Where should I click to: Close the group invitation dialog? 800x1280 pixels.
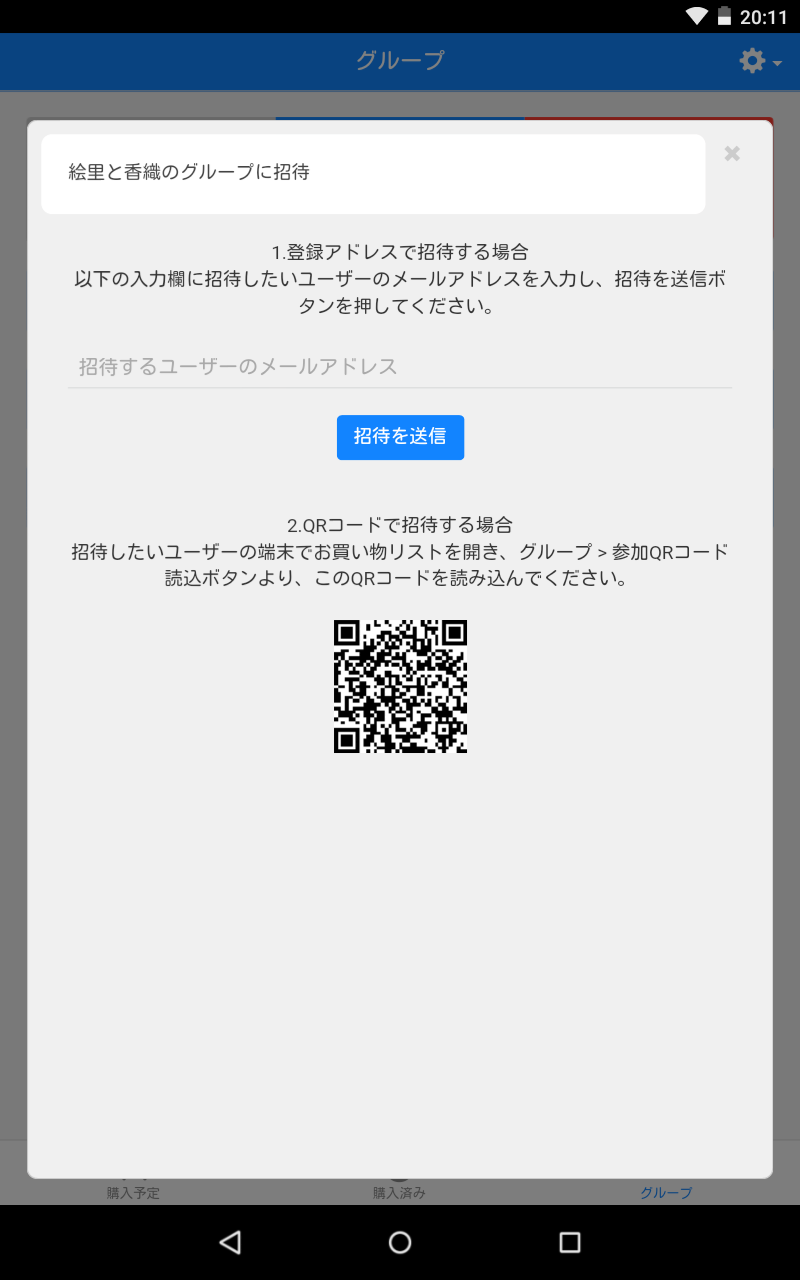732,154
